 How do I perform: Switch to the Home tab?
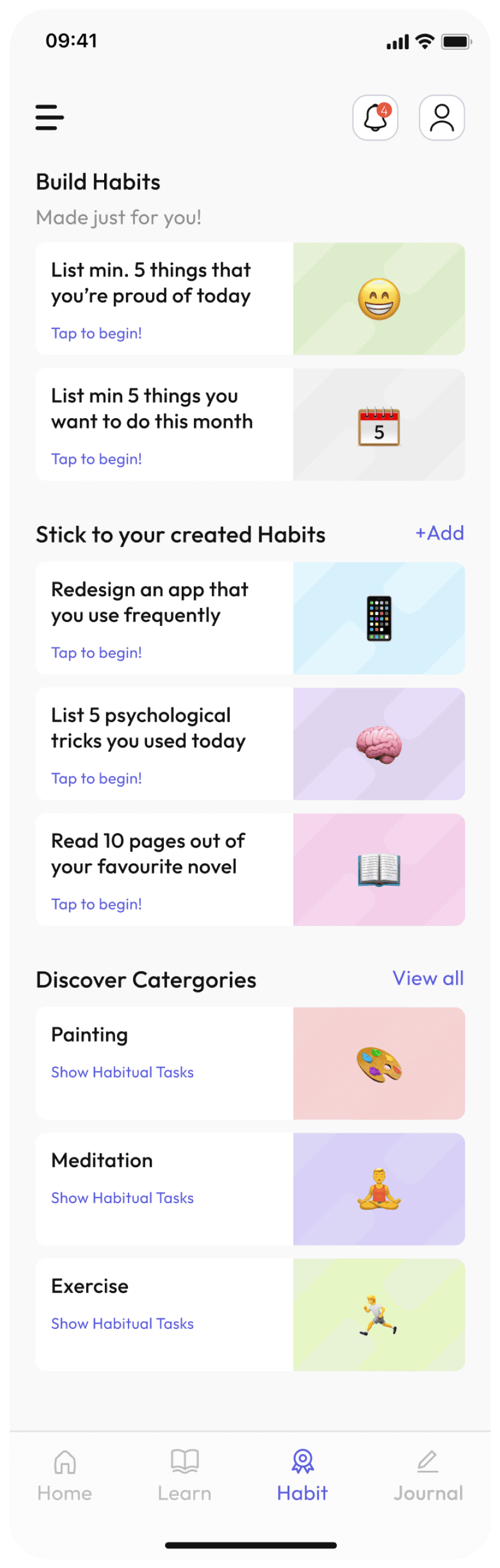(x=64, y=1475)
